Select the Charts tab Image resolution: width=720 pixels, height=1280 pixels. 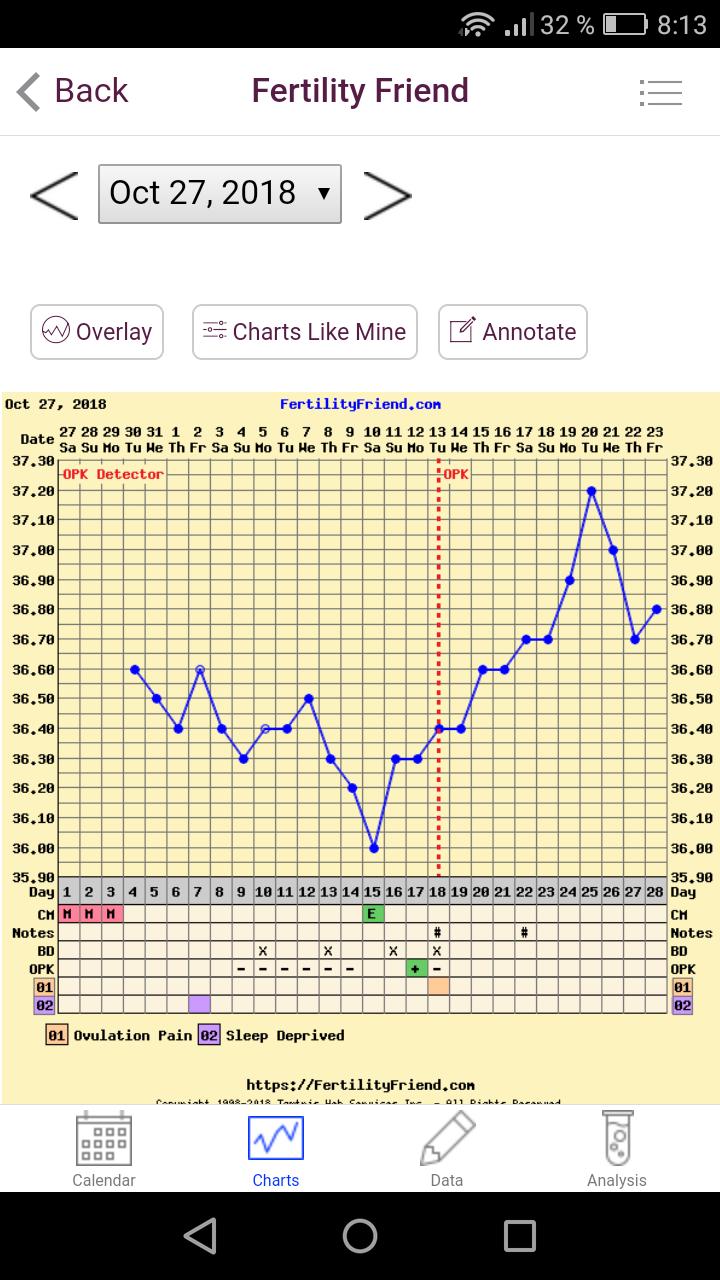coord(276,1149)
